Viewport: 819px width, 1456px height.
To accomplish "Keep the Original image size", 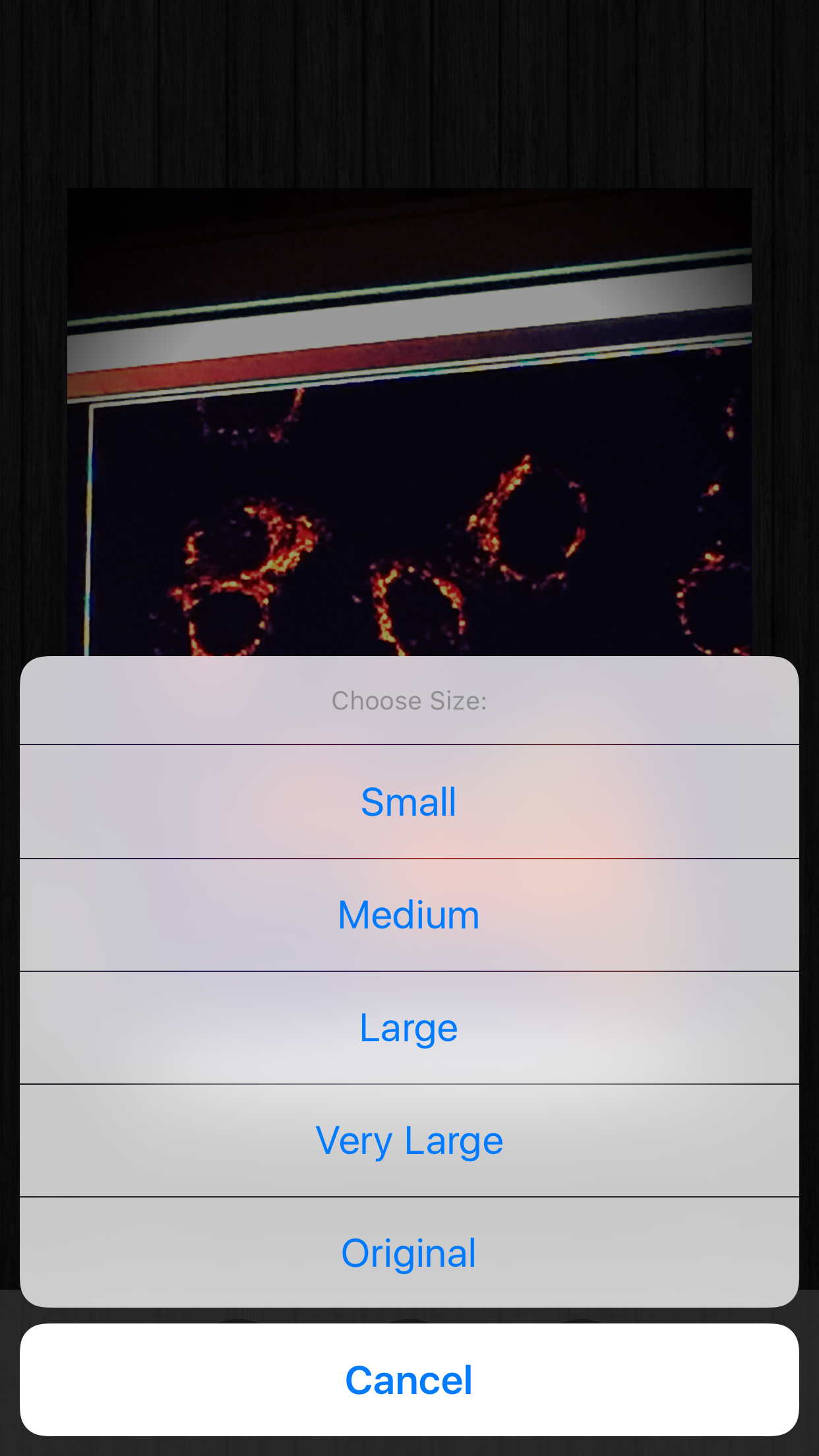I will pos(409,1253).
